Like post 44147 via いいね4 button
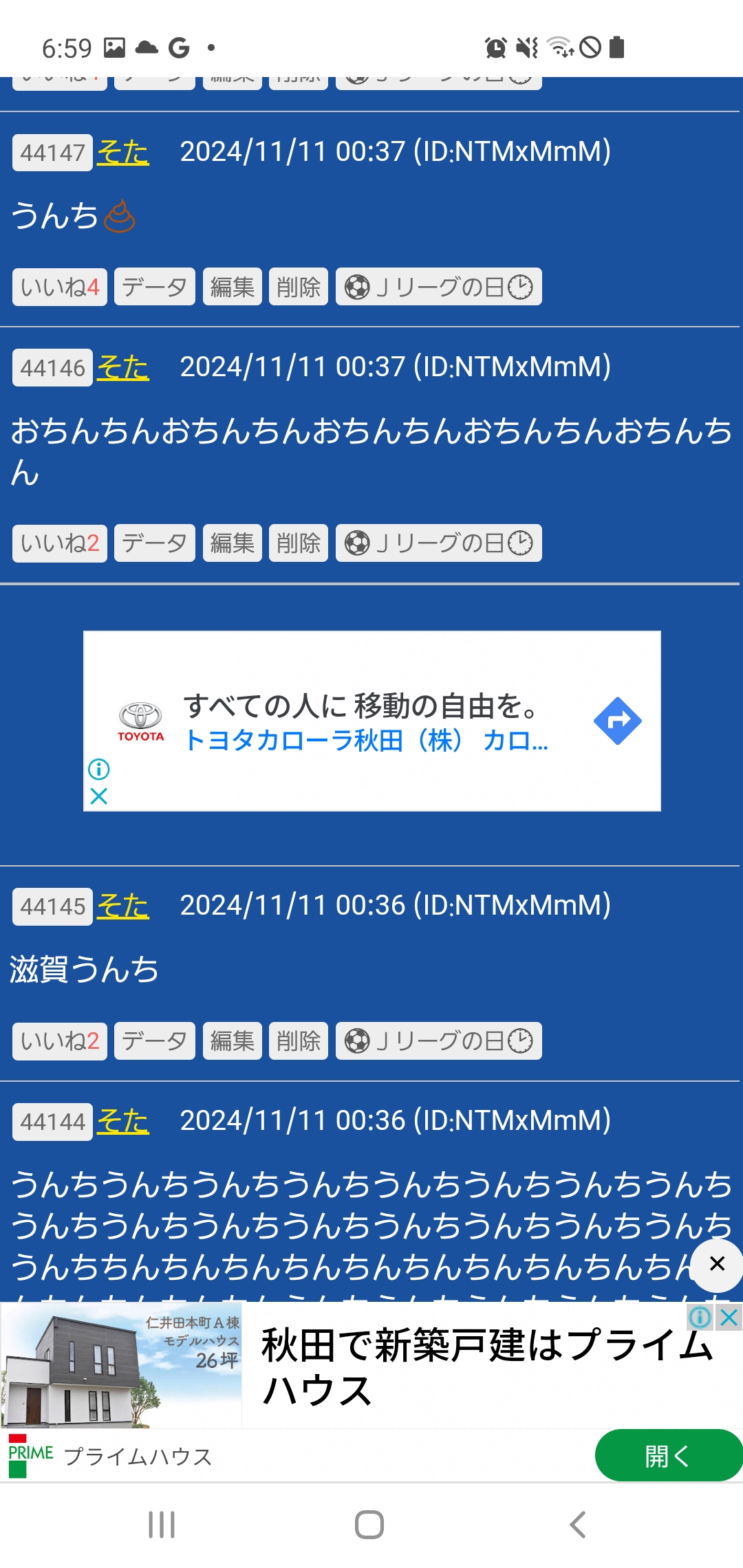 tap(60, 287)
